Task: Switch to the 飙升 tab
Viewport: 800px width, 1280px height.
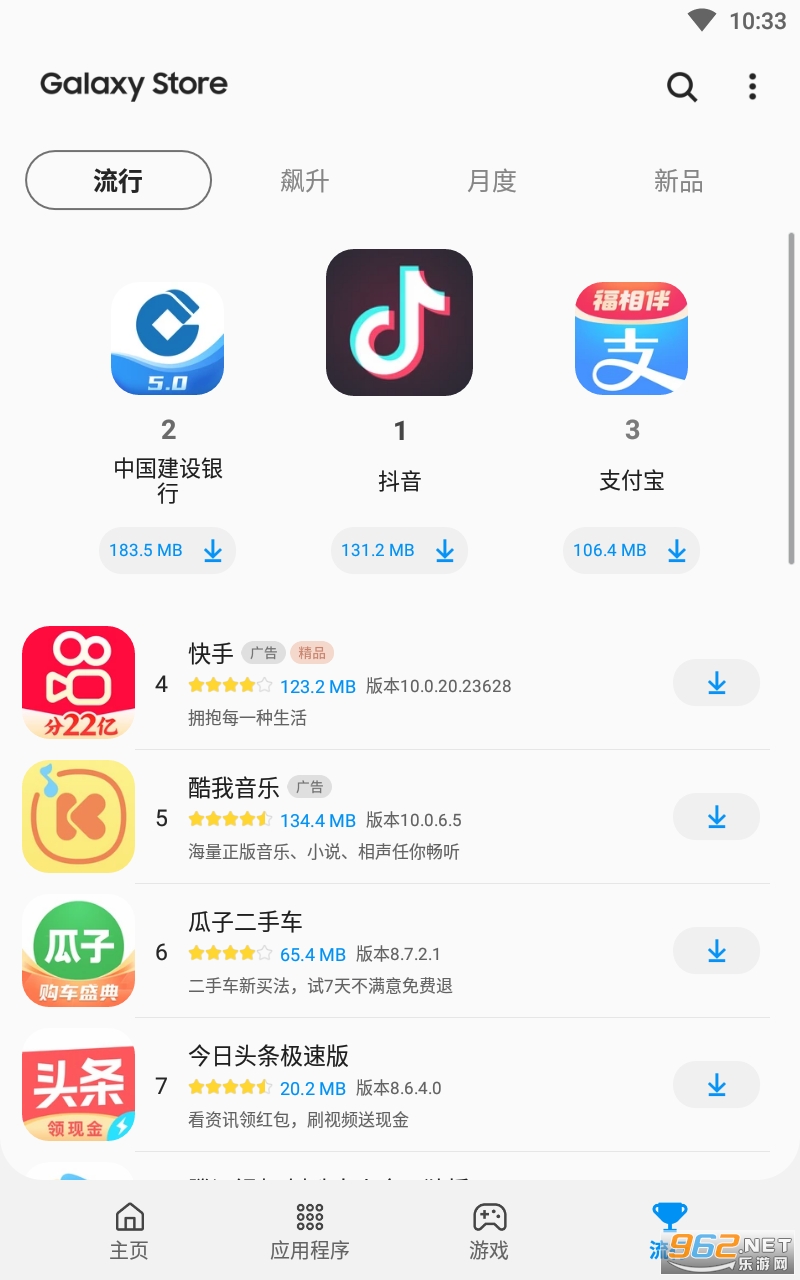Action: click(x=304, y=181)
